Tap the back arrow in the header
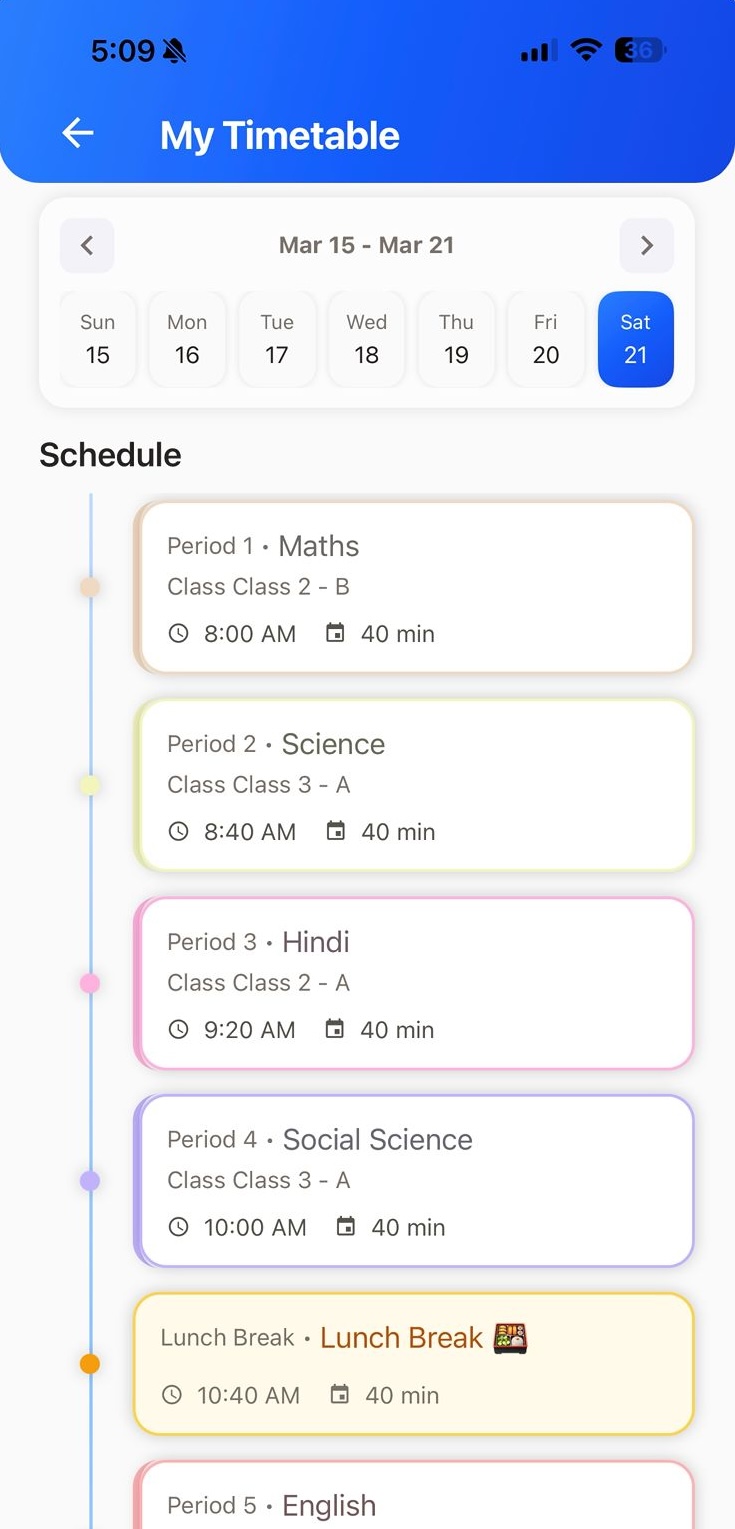Image resolution: width=735 pixels, height=1529 pixels. click(77, 132)
